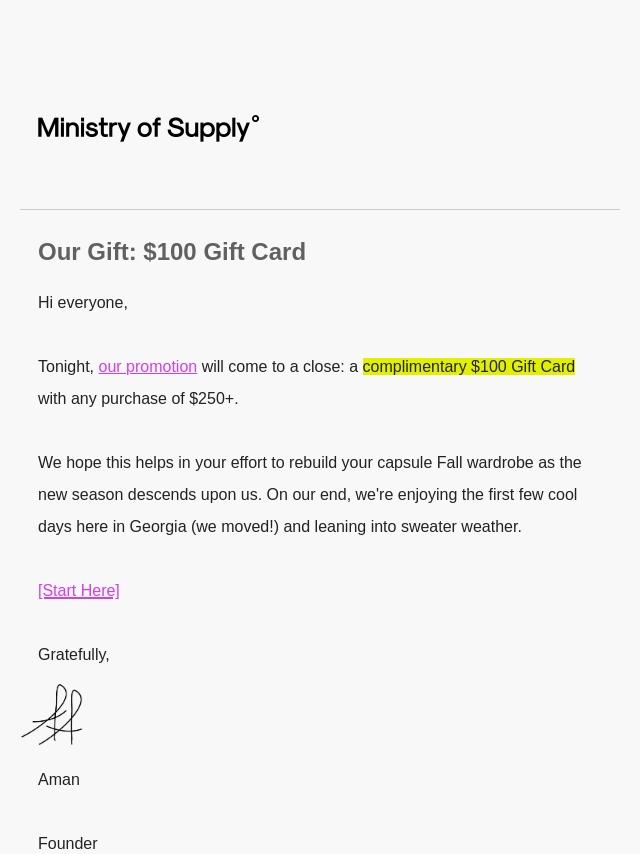Tap the [Start Here] link

79,591
